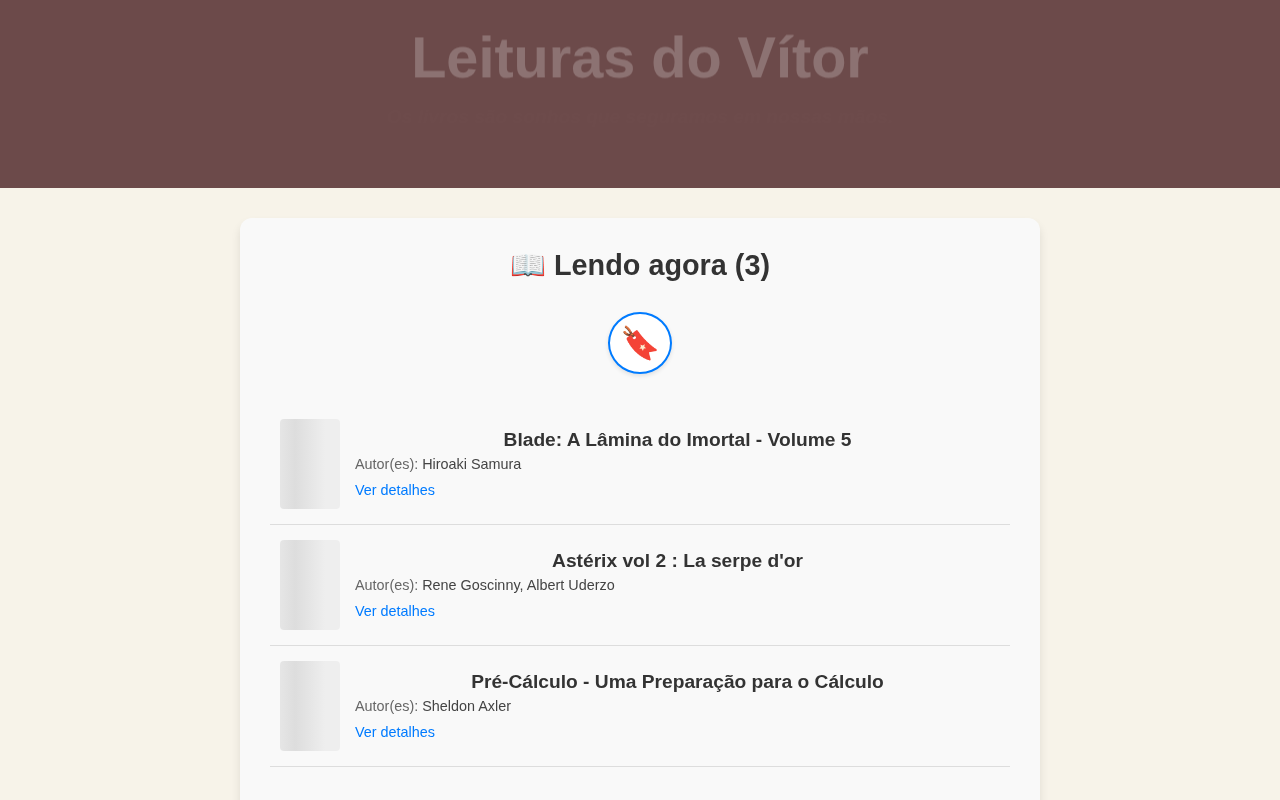See details for Pré-Cálculo book
This screenshot has width=1280, height=800.
pyautogui.click(x=395, y=732)
